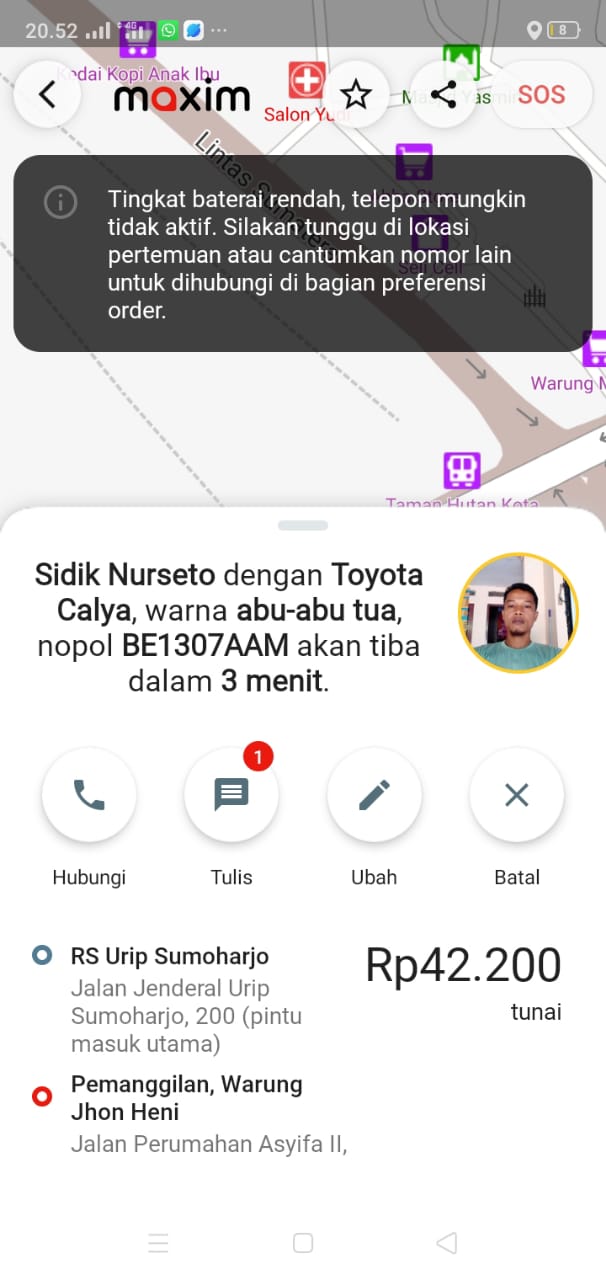Share the ride details
This screenshot has width=606, height=1280.
443,95
